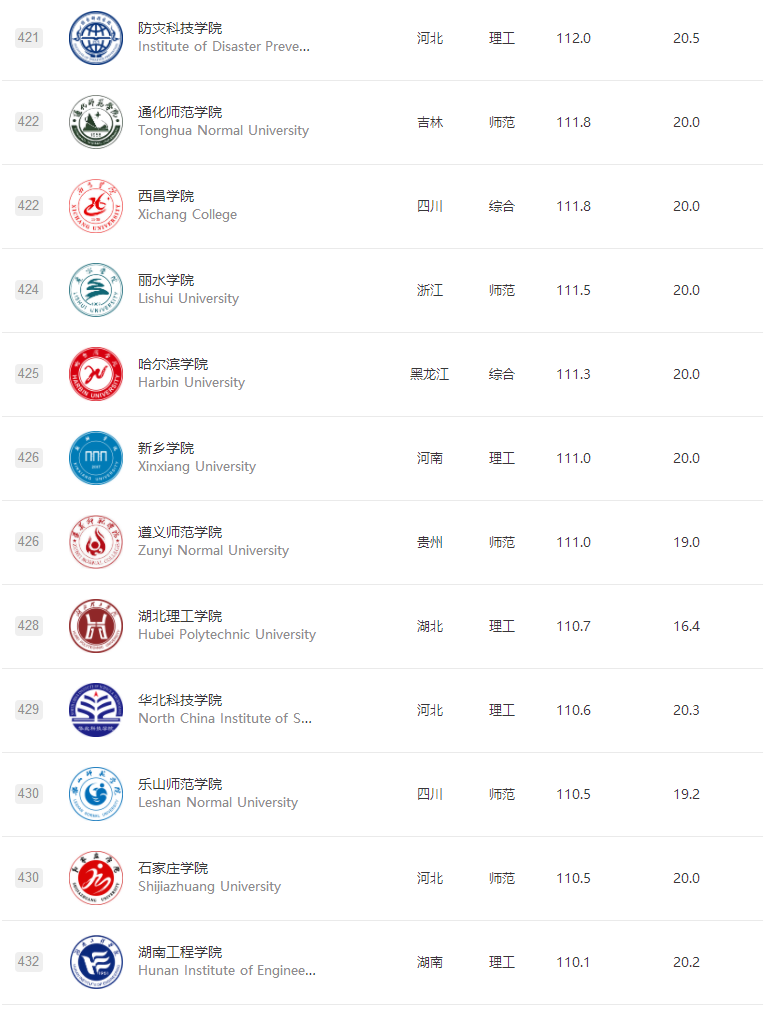Viewport: 764px width, 1009px height.
Task: Open Zunyi Normal University entry
Action: pyautogui.click(x=180, y=532)
